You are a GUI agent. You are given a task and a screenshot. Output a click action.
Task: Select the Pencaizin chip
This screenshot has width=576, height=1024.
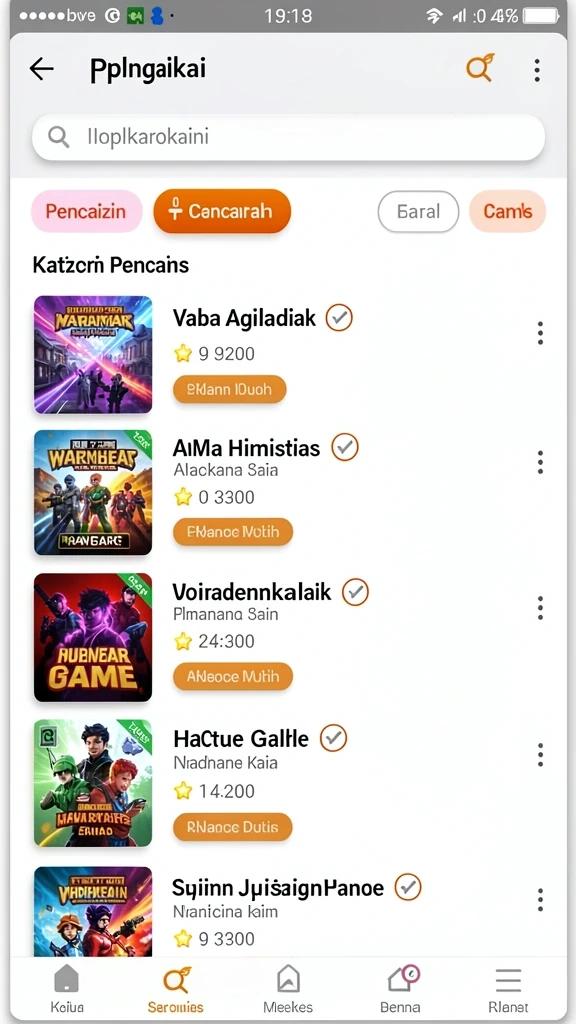coord(87,212)
